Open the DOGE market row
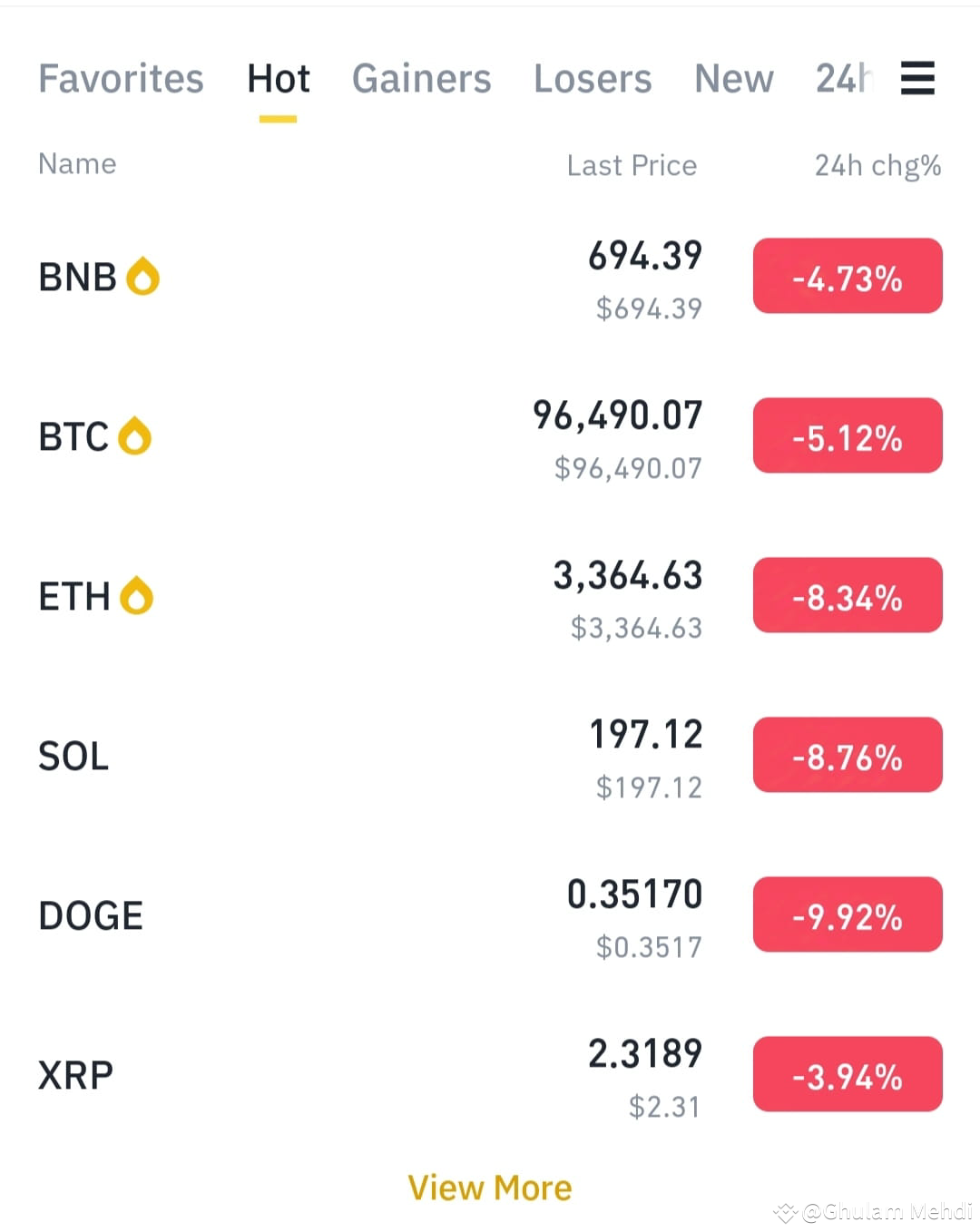Viewport: 980px width, 1232px height. (490, 915)
